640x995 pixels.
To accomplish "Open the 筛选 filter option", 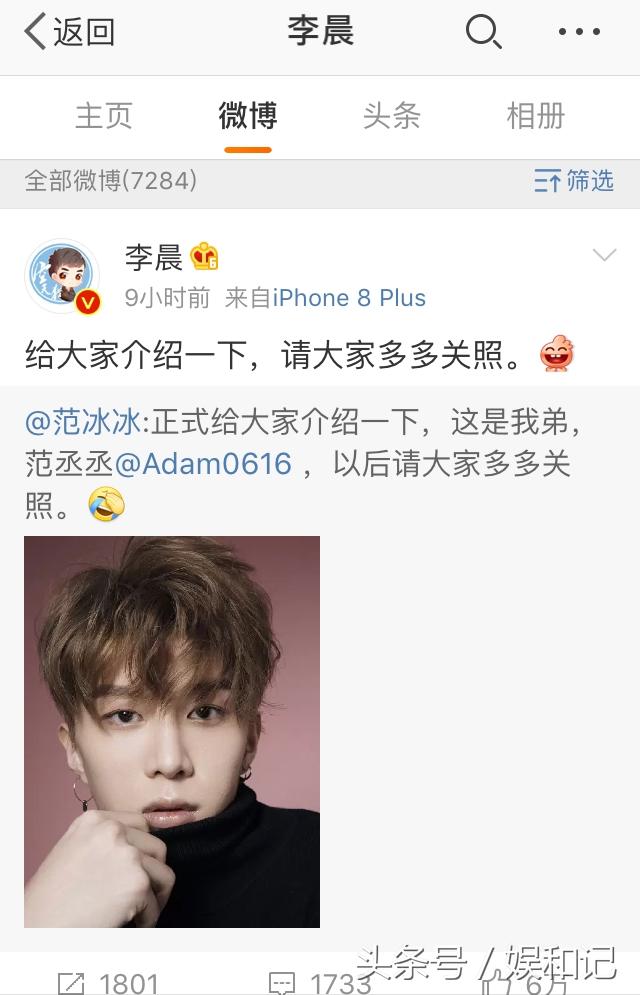I will (574, 181).
